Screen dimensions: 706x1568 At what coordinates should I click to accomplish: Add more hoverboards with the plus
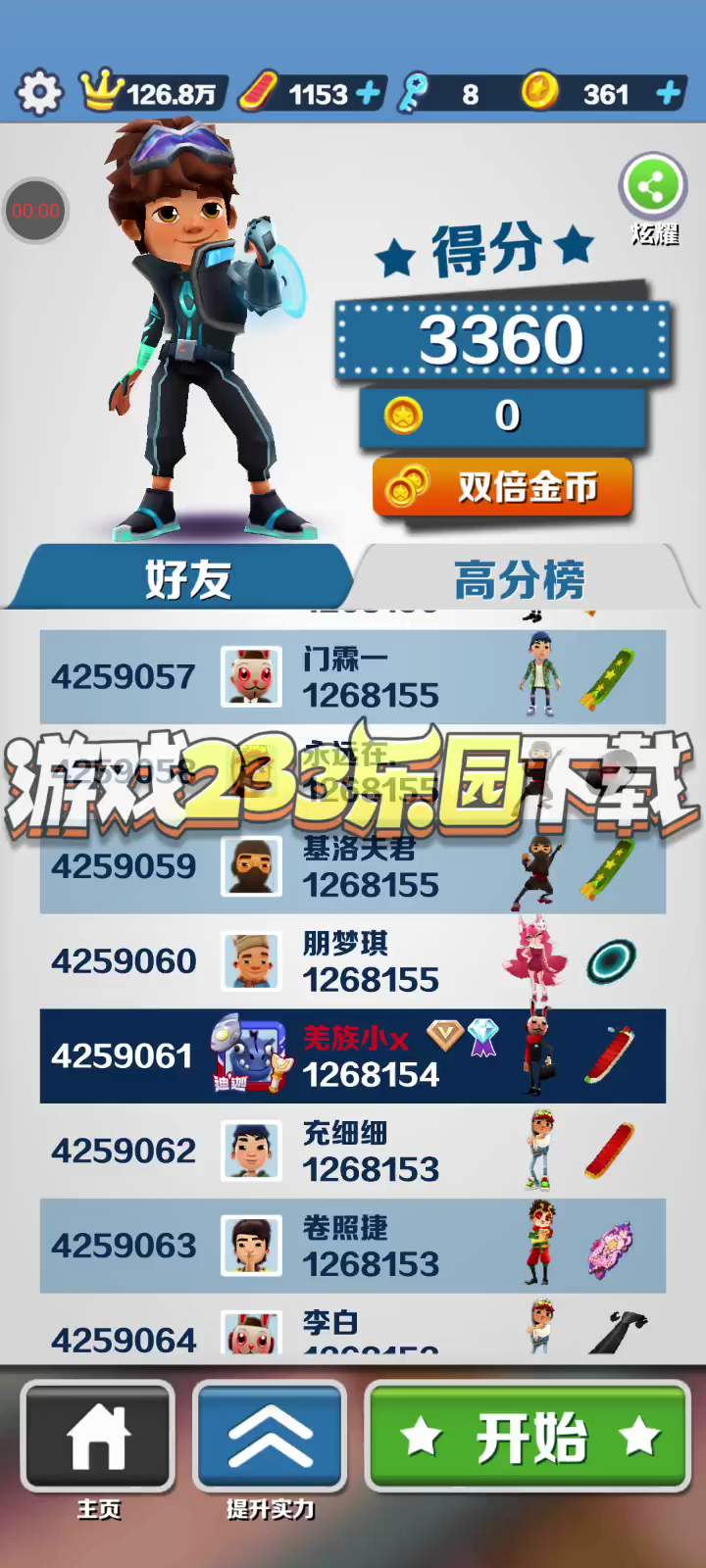click(x=368, y=94)
